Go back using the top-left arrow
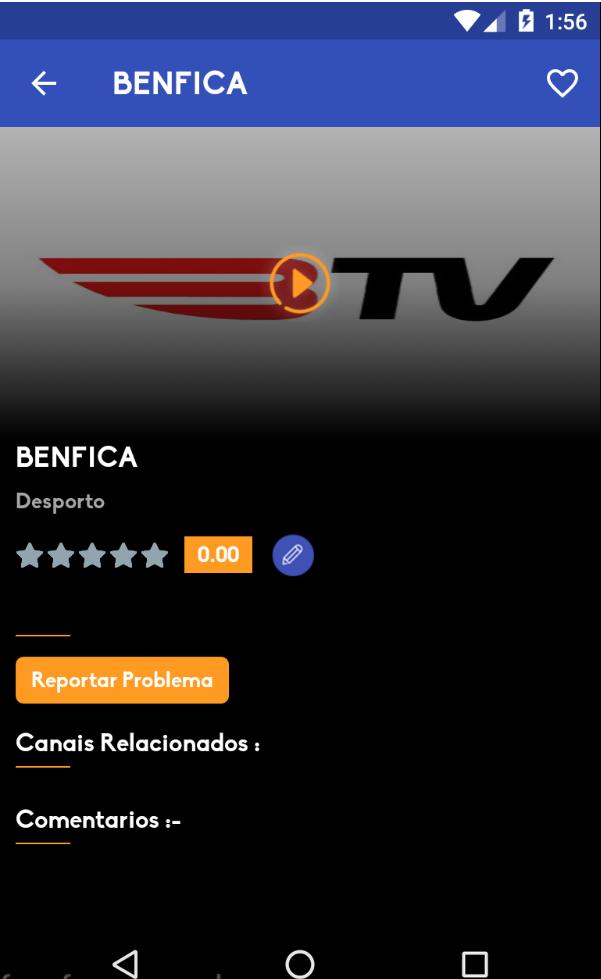601x979 pixels. [44, 83]
